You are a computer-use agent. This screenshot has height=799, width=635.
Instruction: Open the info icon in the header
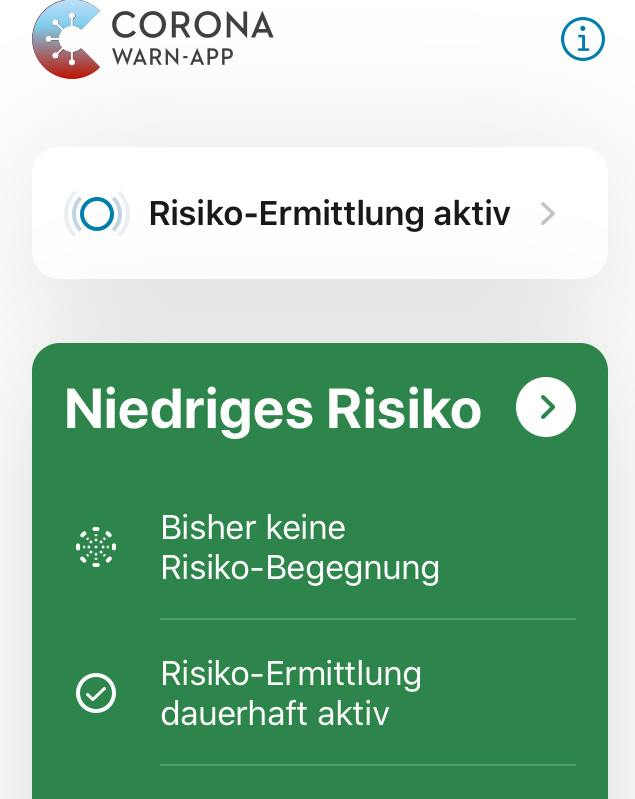click(583, 40)
